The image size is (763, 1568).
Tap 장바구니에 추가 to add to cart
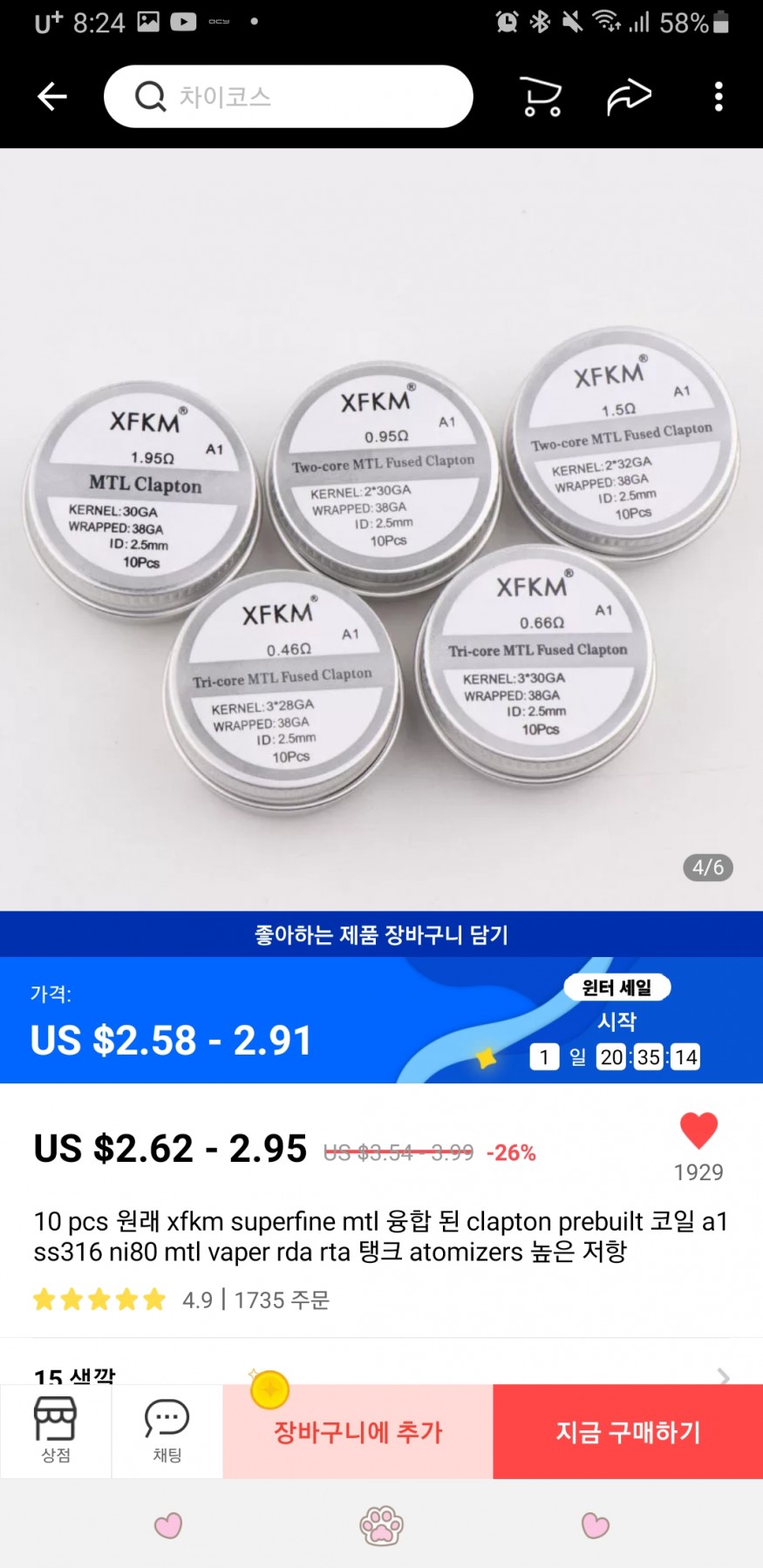coord(358,1432)
